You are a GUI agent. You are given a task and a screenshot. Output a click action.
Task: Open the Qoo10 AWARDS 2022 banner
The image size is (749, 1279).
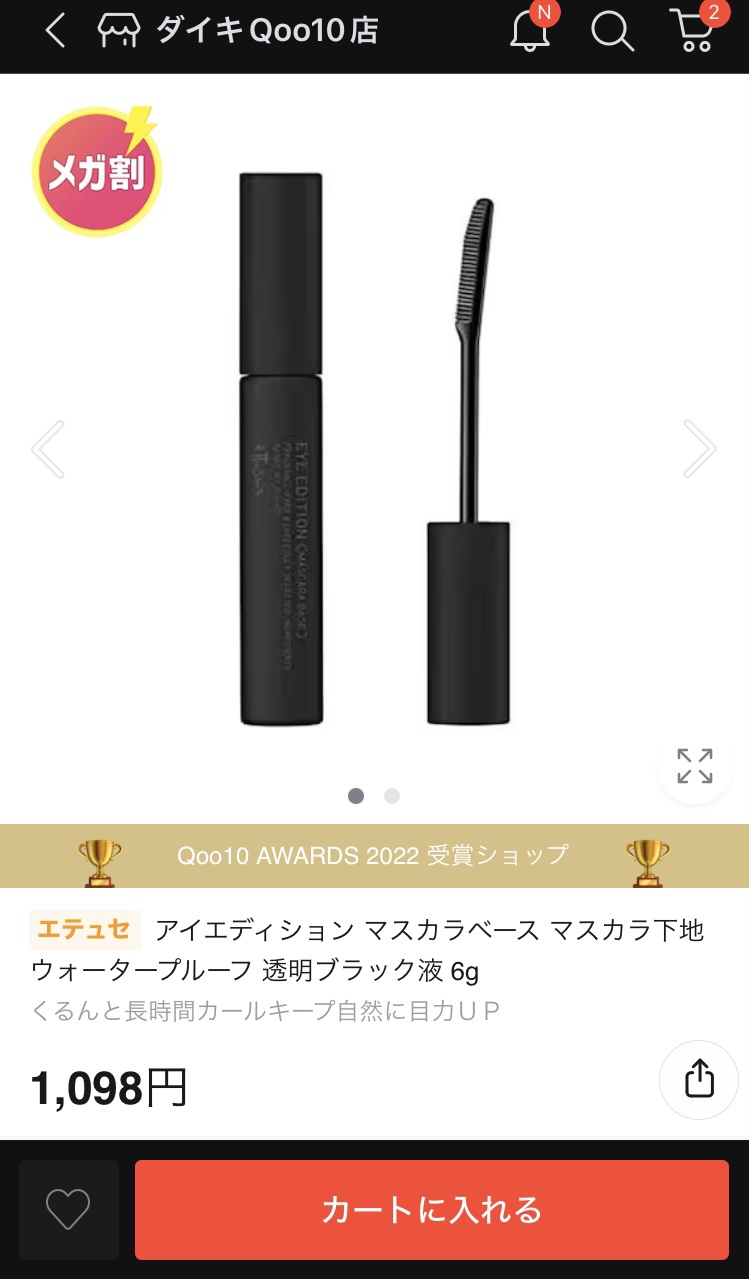(x=374, y=855)
